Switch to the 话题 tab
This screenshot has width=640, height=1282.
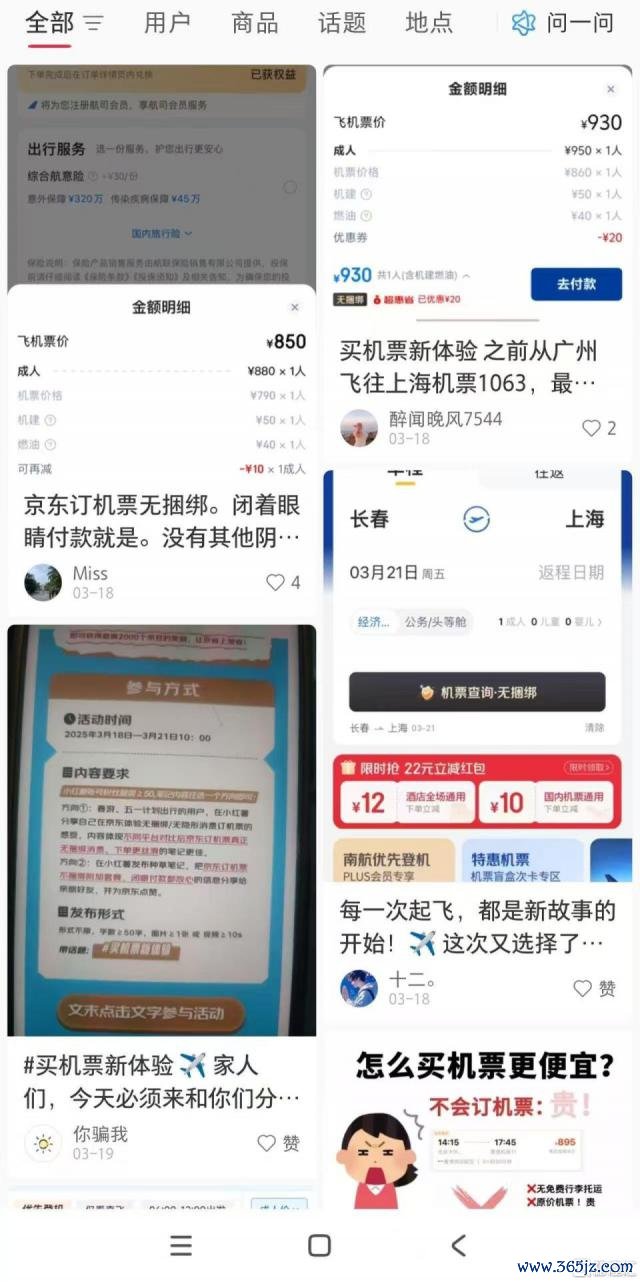342,23
